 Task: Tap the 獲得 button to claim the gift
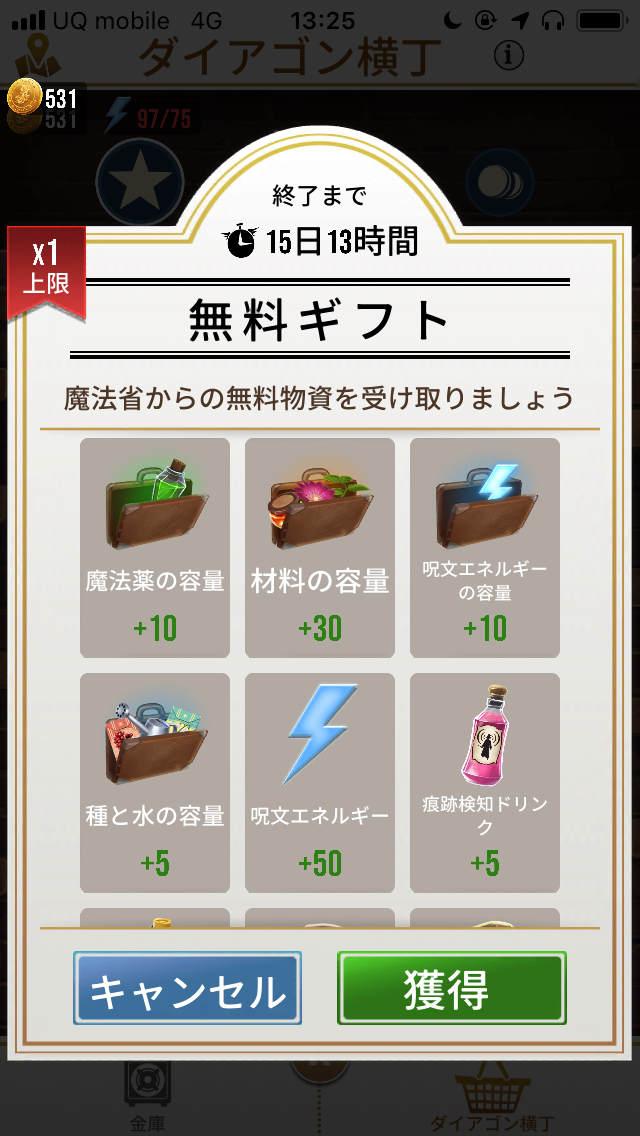(x=451, y=988)
